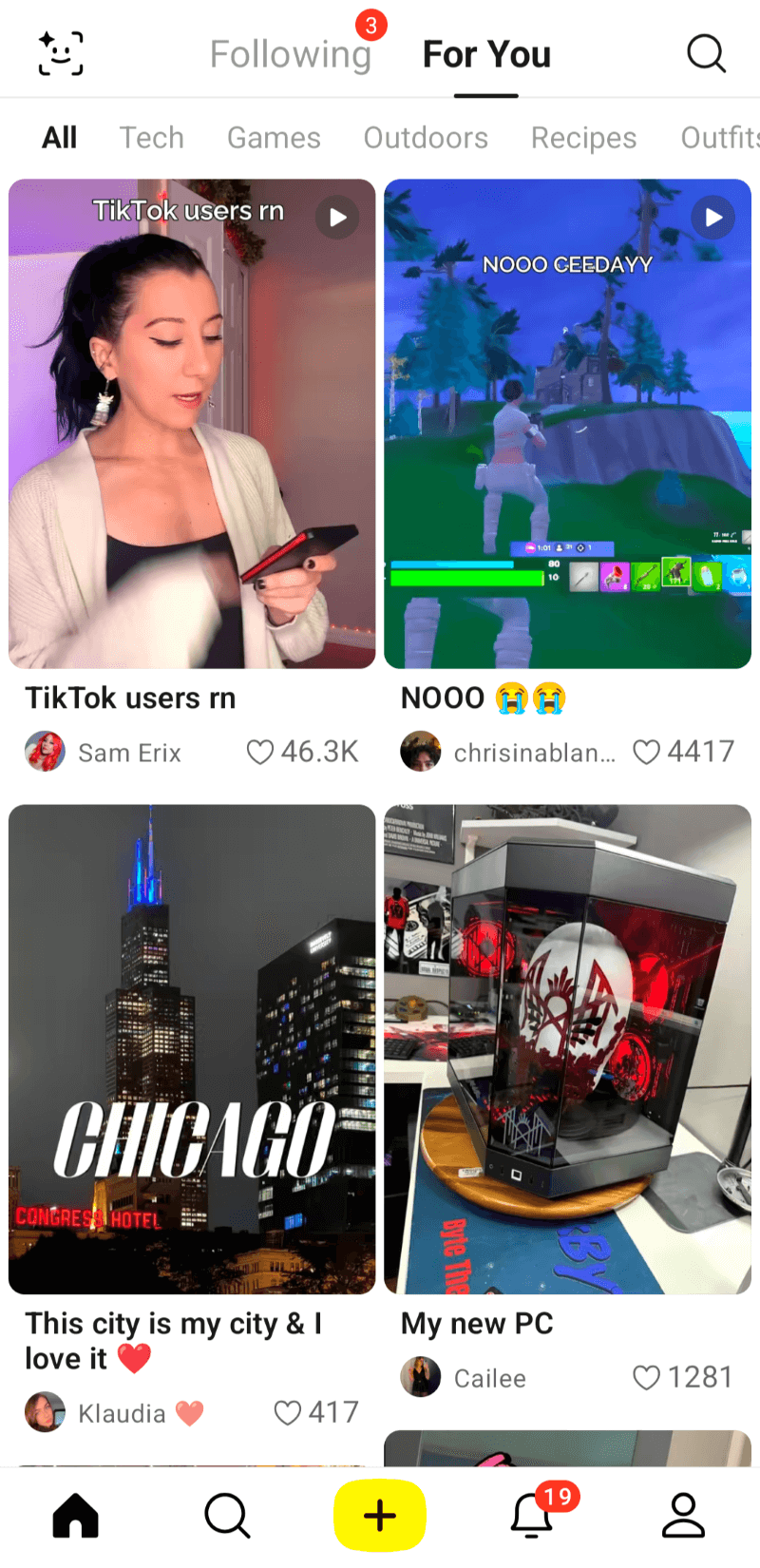Screen dimensions: 760x1568
Task: View the "My new PC" post
Action: click(x=567, y=1049)
